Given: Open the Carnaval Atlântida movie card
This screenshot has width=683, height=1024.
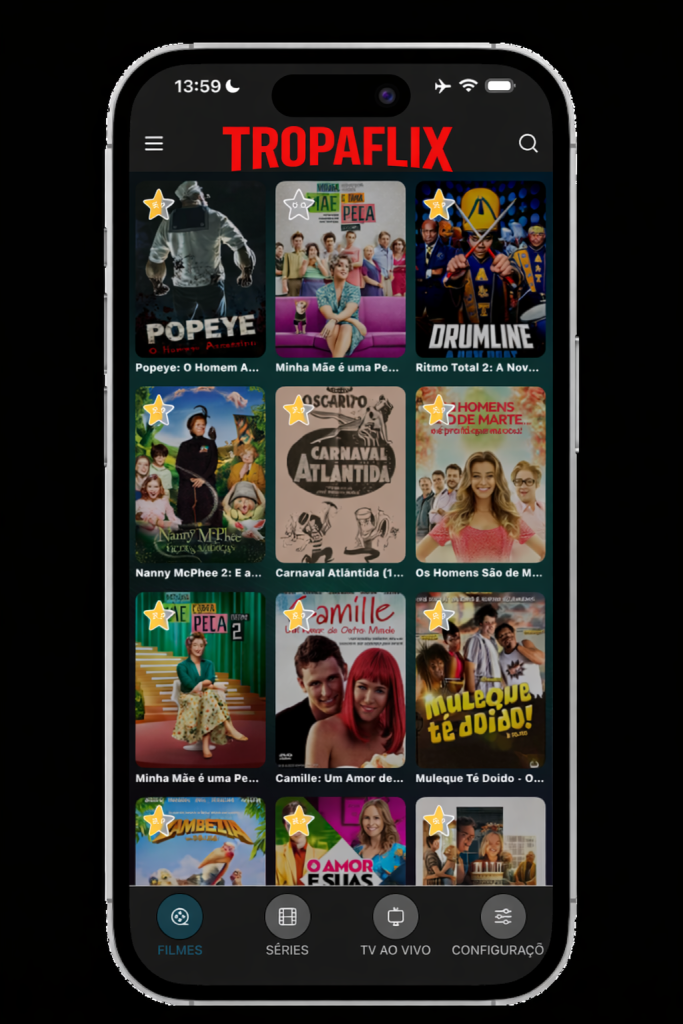Looking at the screenshot, I should pyautogui.click(x=340, y=475).
